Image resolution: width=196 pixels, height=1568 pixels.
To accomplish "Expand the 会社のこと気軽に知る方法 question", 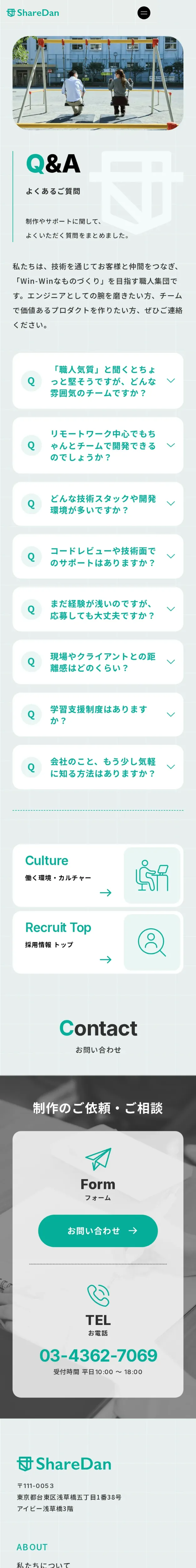I will 98,767.
